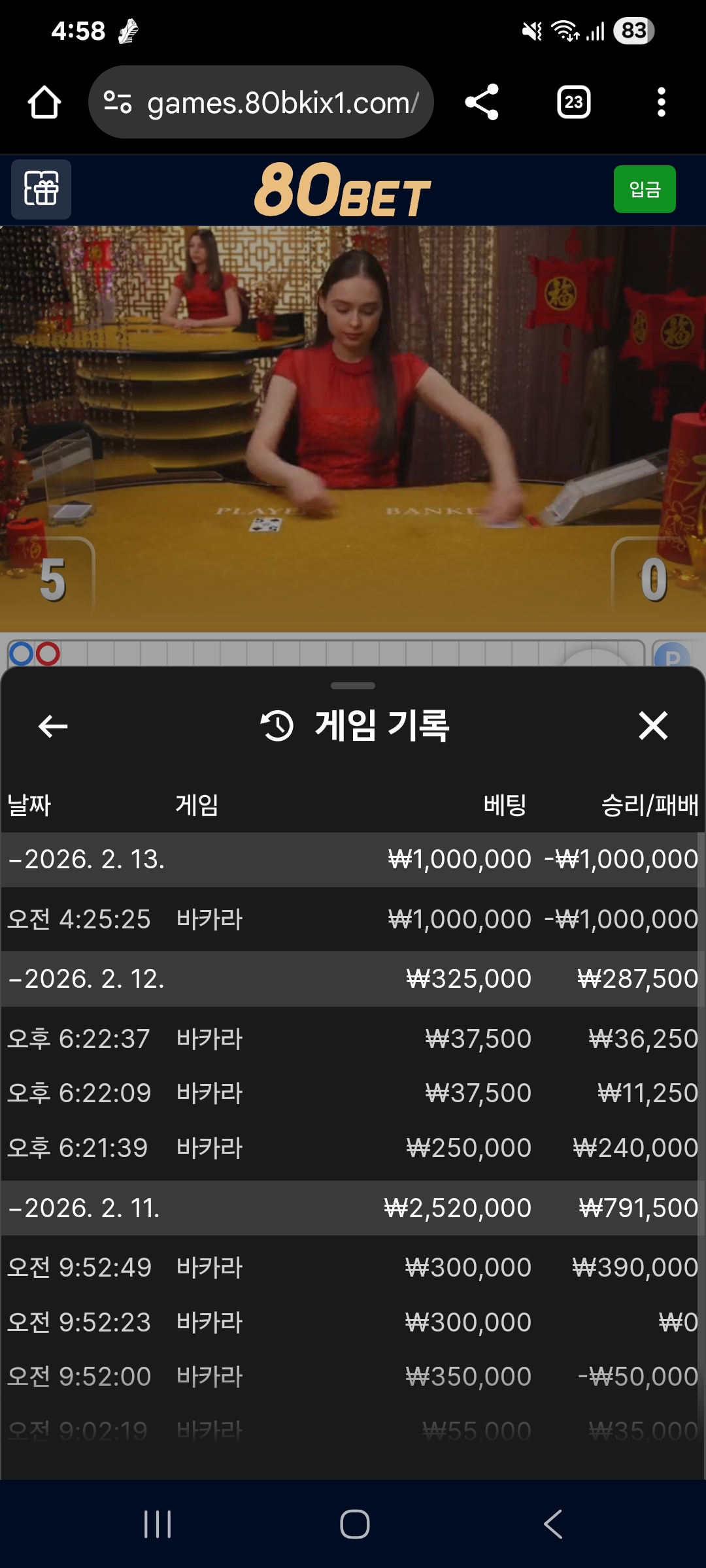The height and width of the screenshot is (1568, 706).
Task: Open the 오후 6:21:39 바카라 record
Action: coord(353,1148)
